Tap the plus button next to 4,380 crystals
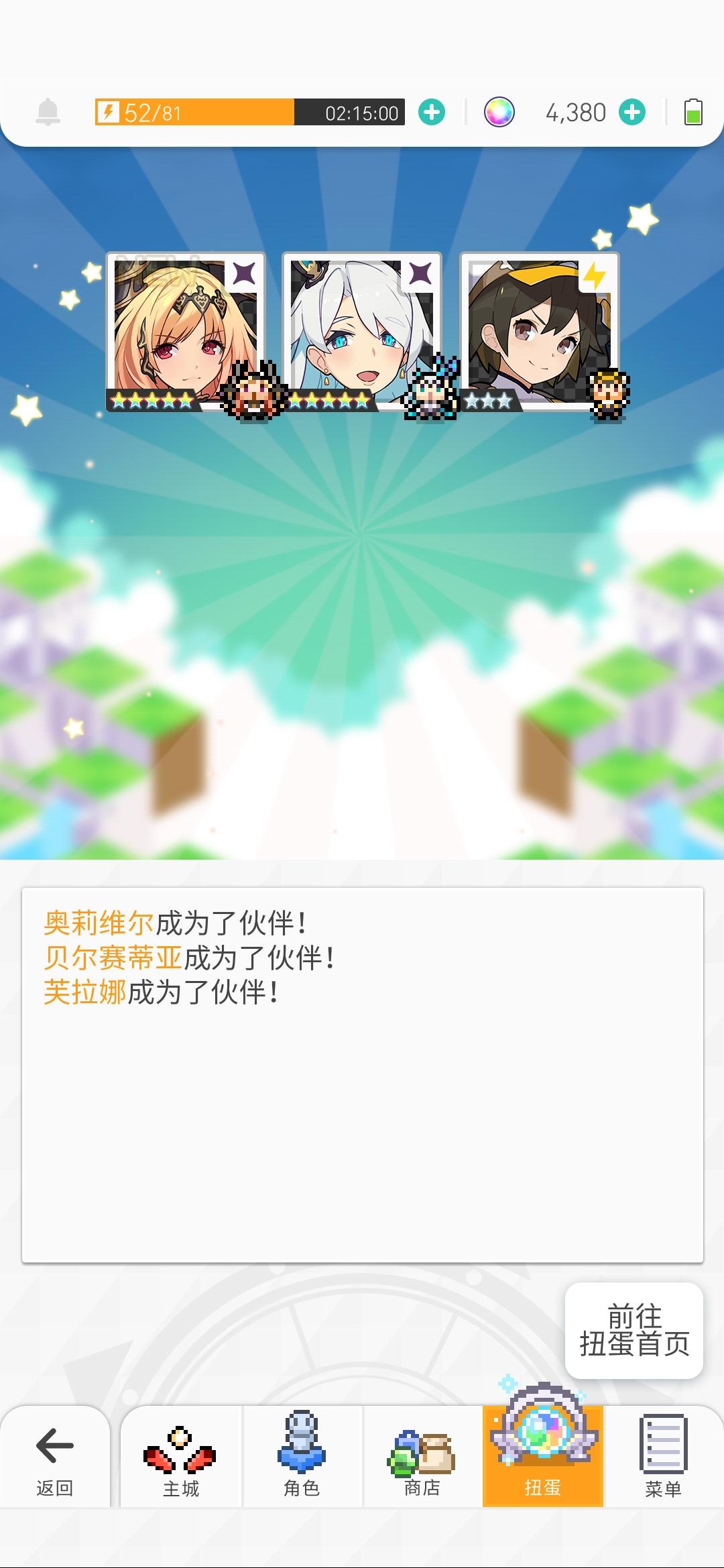724x1568 pixels. (x=631, y=113)
